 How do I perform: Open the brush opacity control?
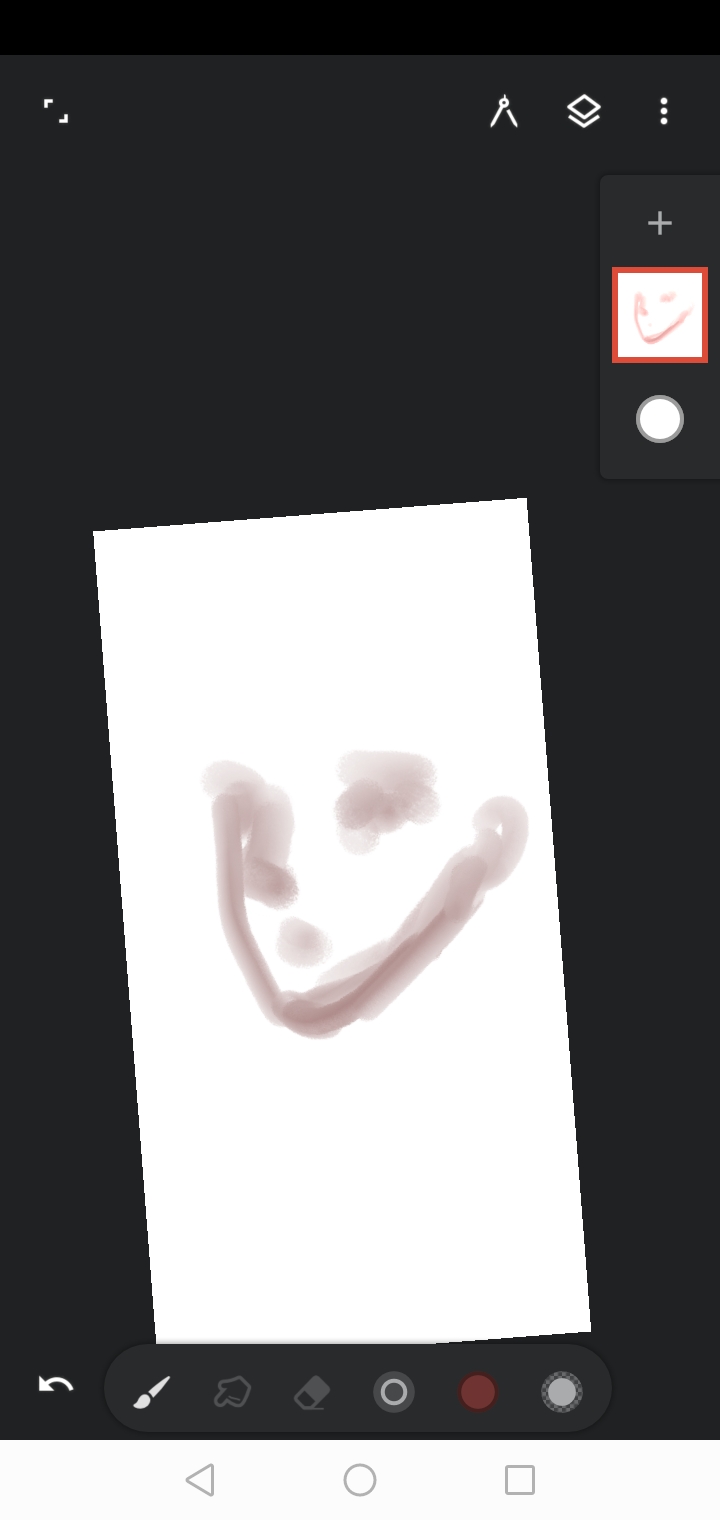[562, 1392]
